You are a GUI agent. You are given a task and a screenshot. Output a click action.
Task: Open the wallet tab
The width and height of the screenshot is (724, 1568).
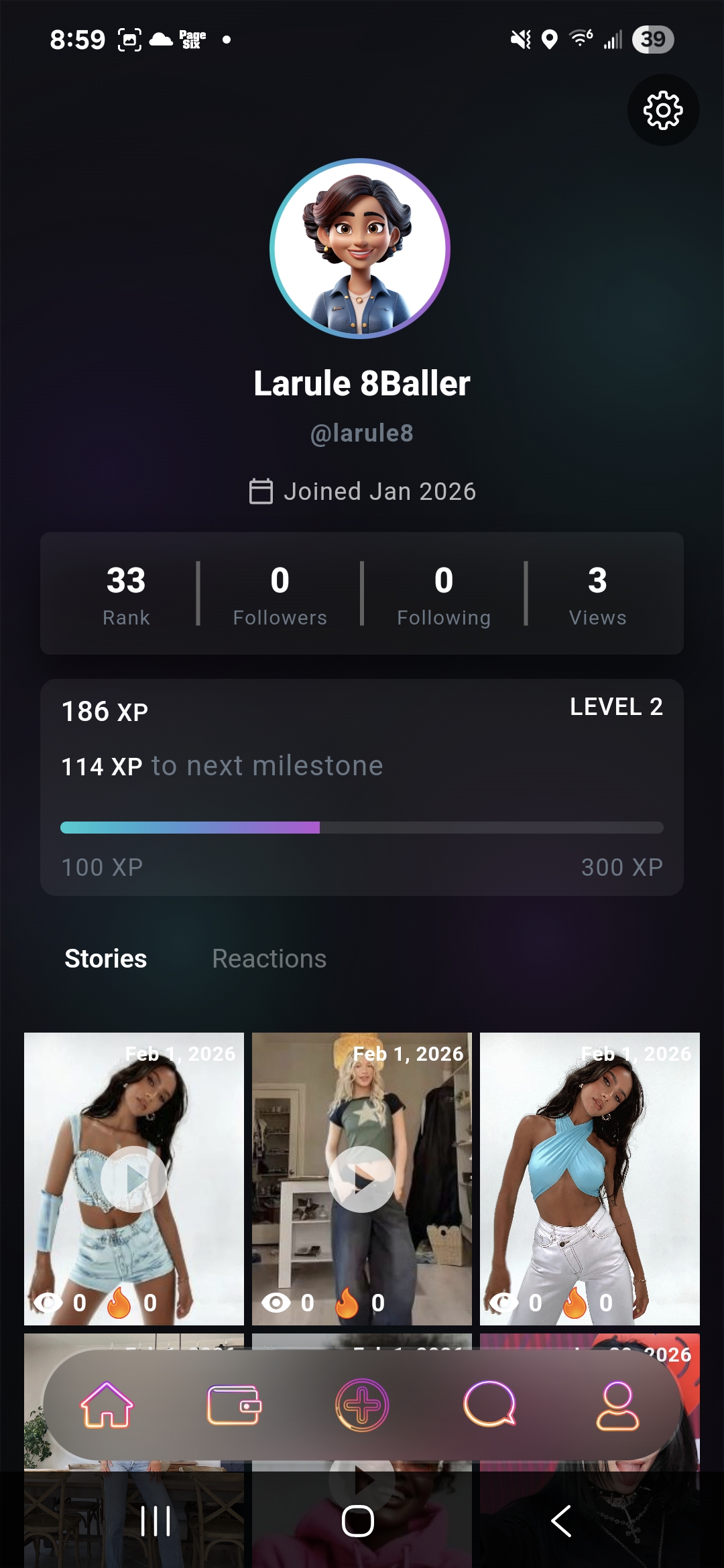coord(234,1405)
